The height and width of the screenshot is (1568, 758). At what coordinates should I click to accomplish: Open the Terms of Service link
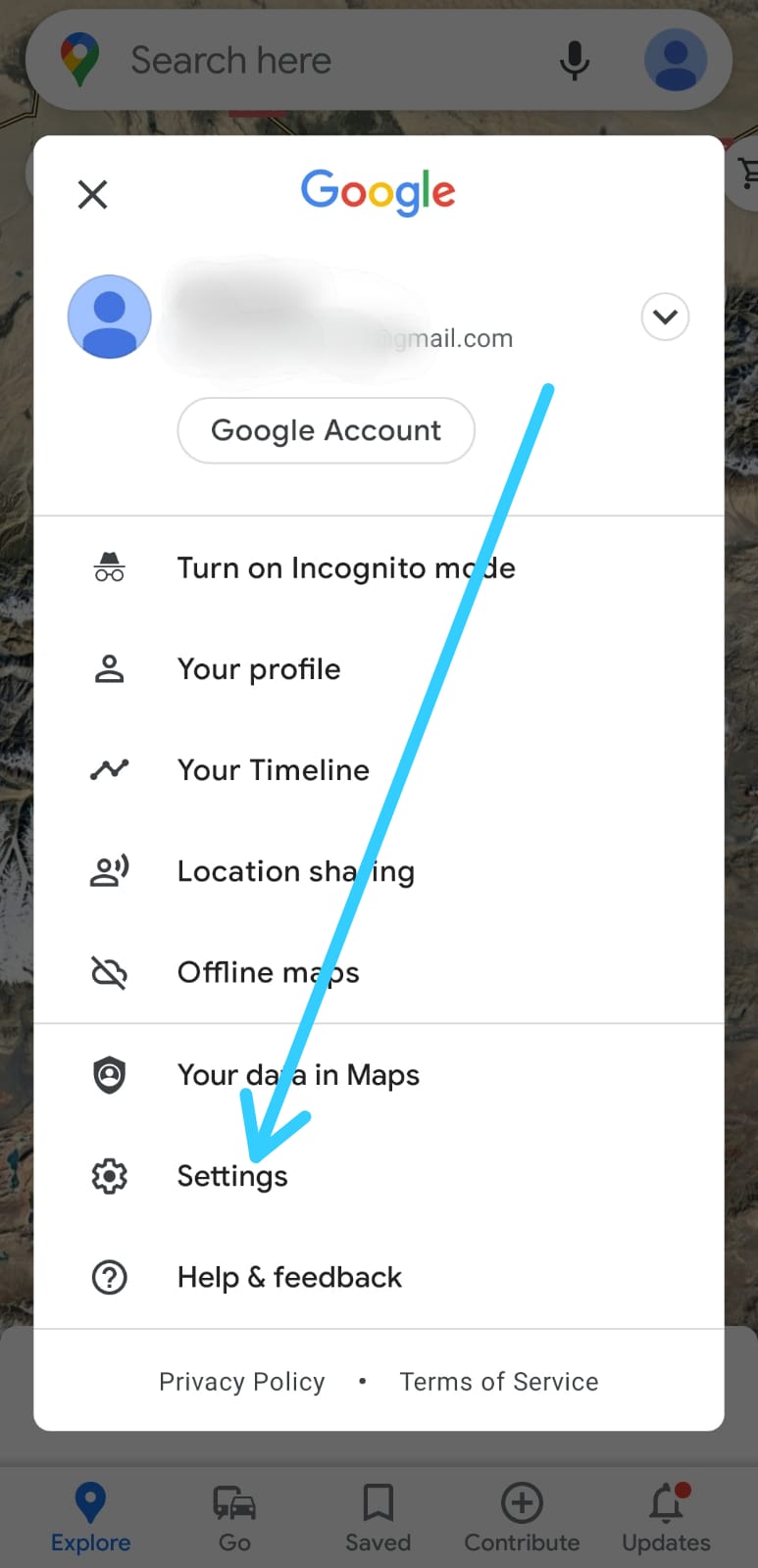[498, 1382]
